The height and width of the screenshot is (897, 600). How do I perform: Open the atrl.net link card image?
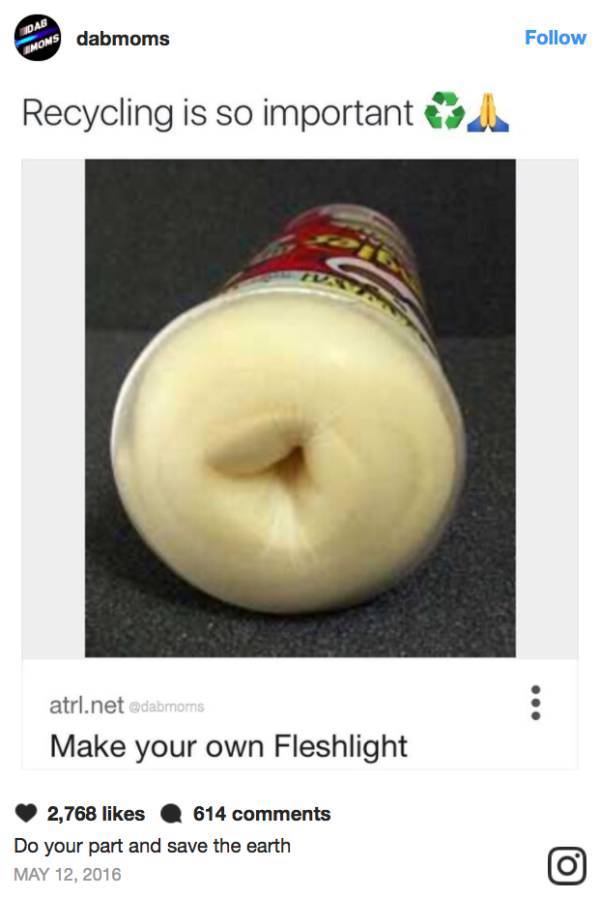(x=300, y=408)
